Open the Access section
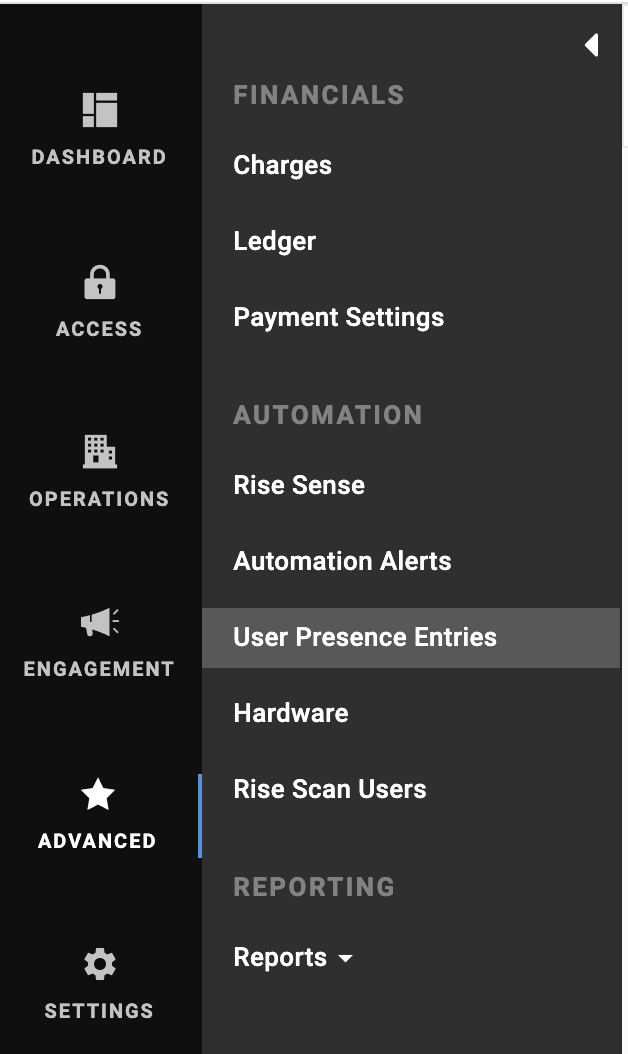 (x=99, y=301)
